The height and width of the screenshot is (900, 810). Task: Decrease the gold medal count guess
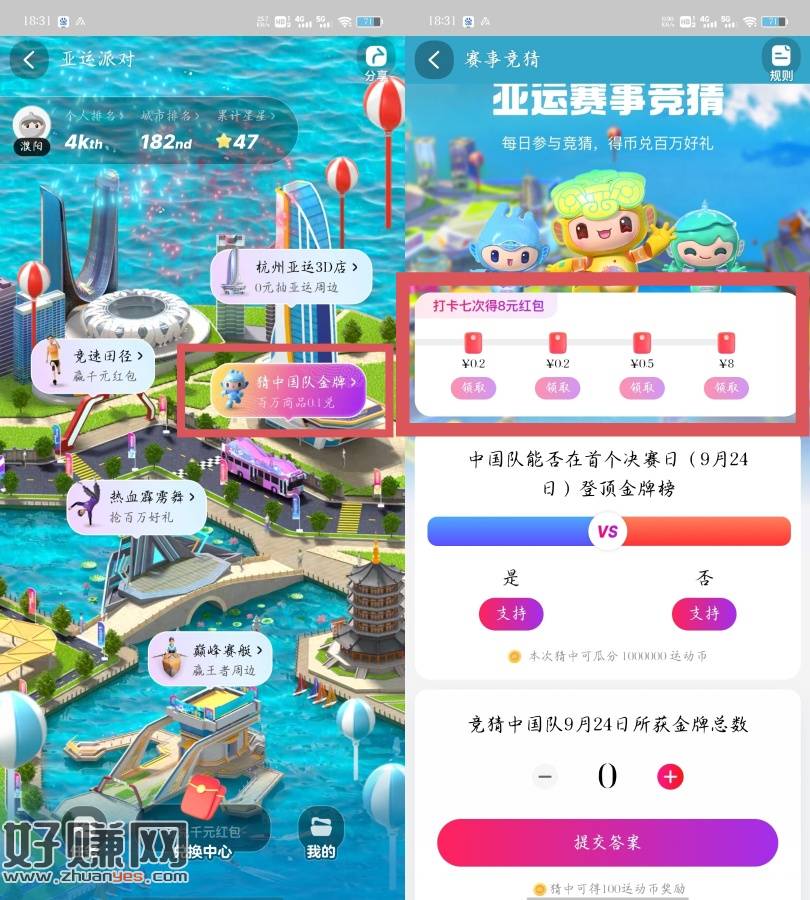coord(544,776)
